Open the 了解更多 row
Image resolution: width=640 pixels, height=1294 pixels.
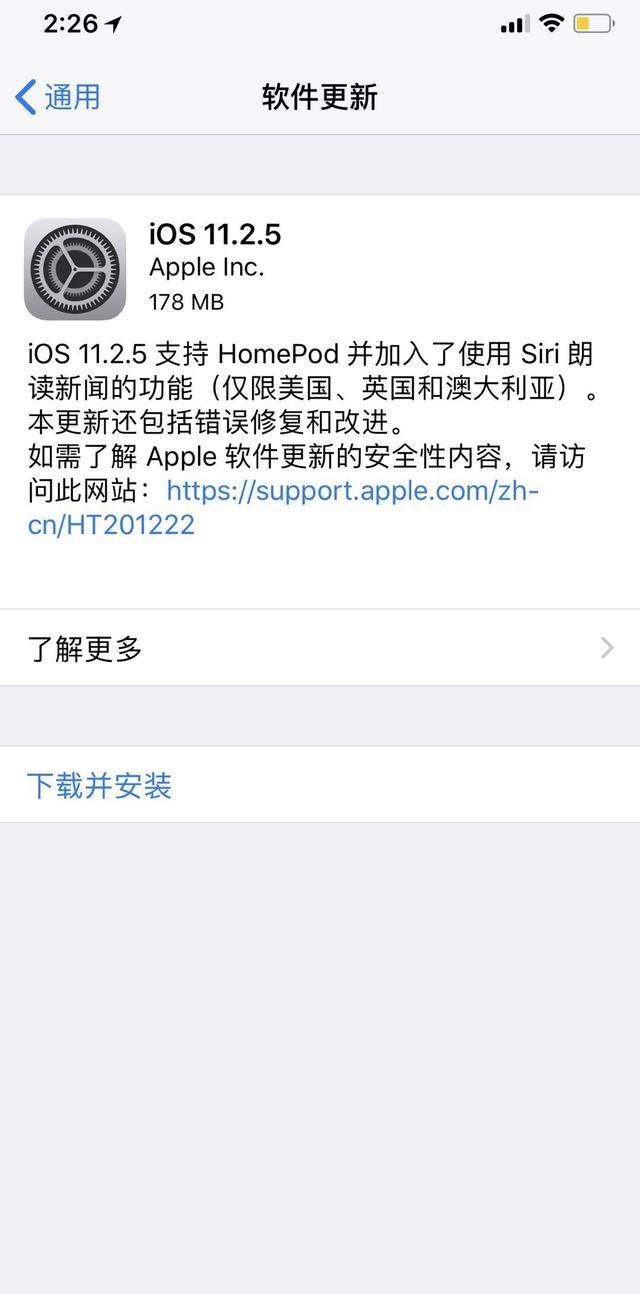(320, 648)
